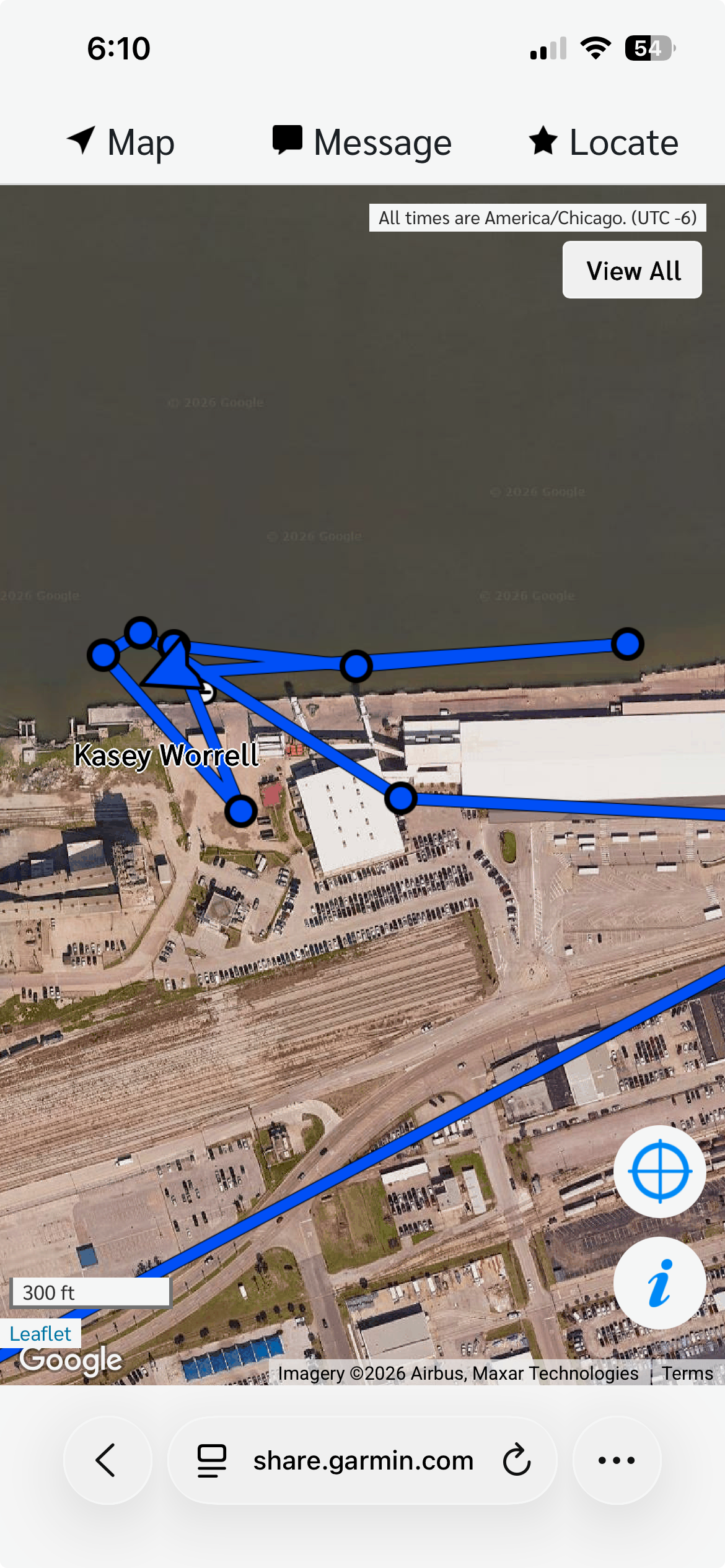This screenshot has width=725, height=1568.
Task: Center map with the crosshair button
Action: 659,1171
